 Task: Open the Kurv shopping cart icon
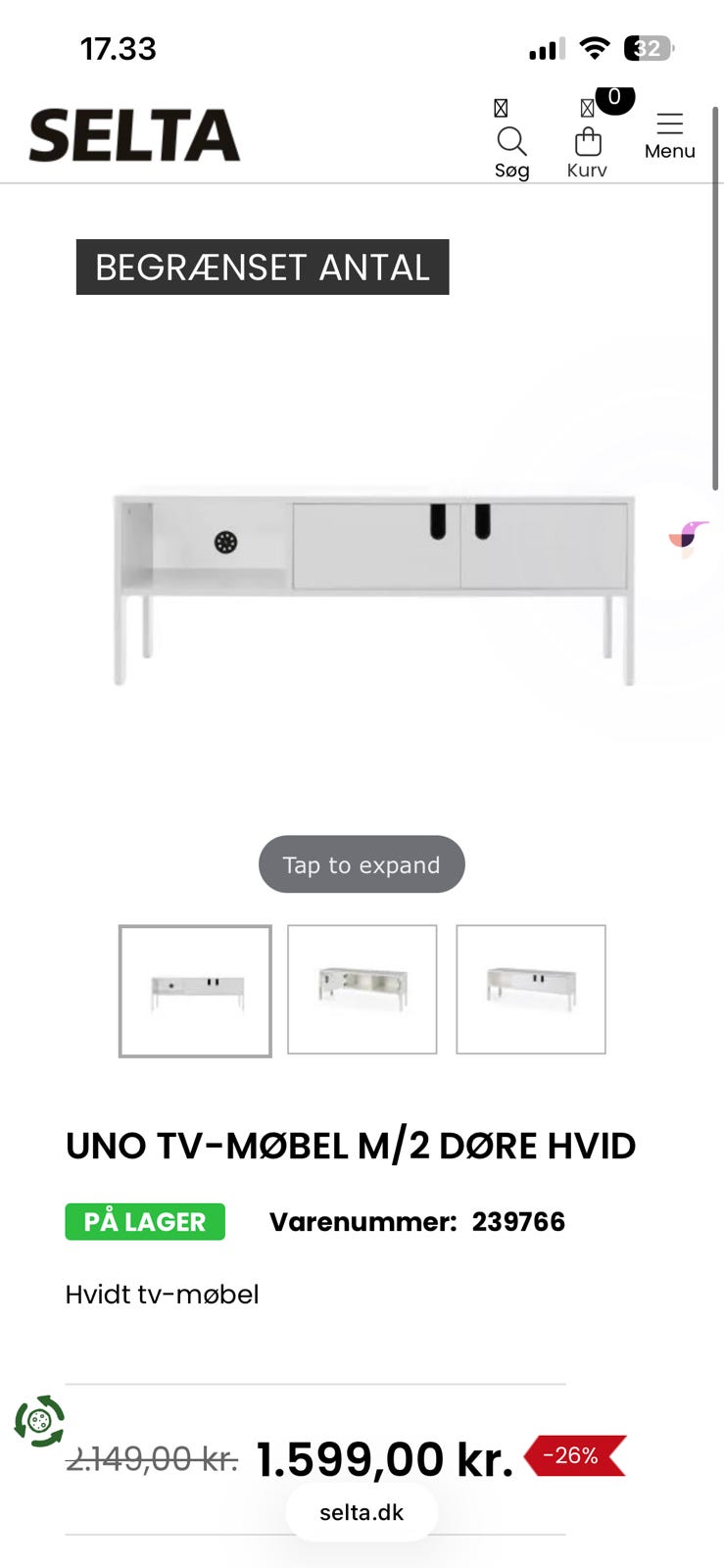587,140
